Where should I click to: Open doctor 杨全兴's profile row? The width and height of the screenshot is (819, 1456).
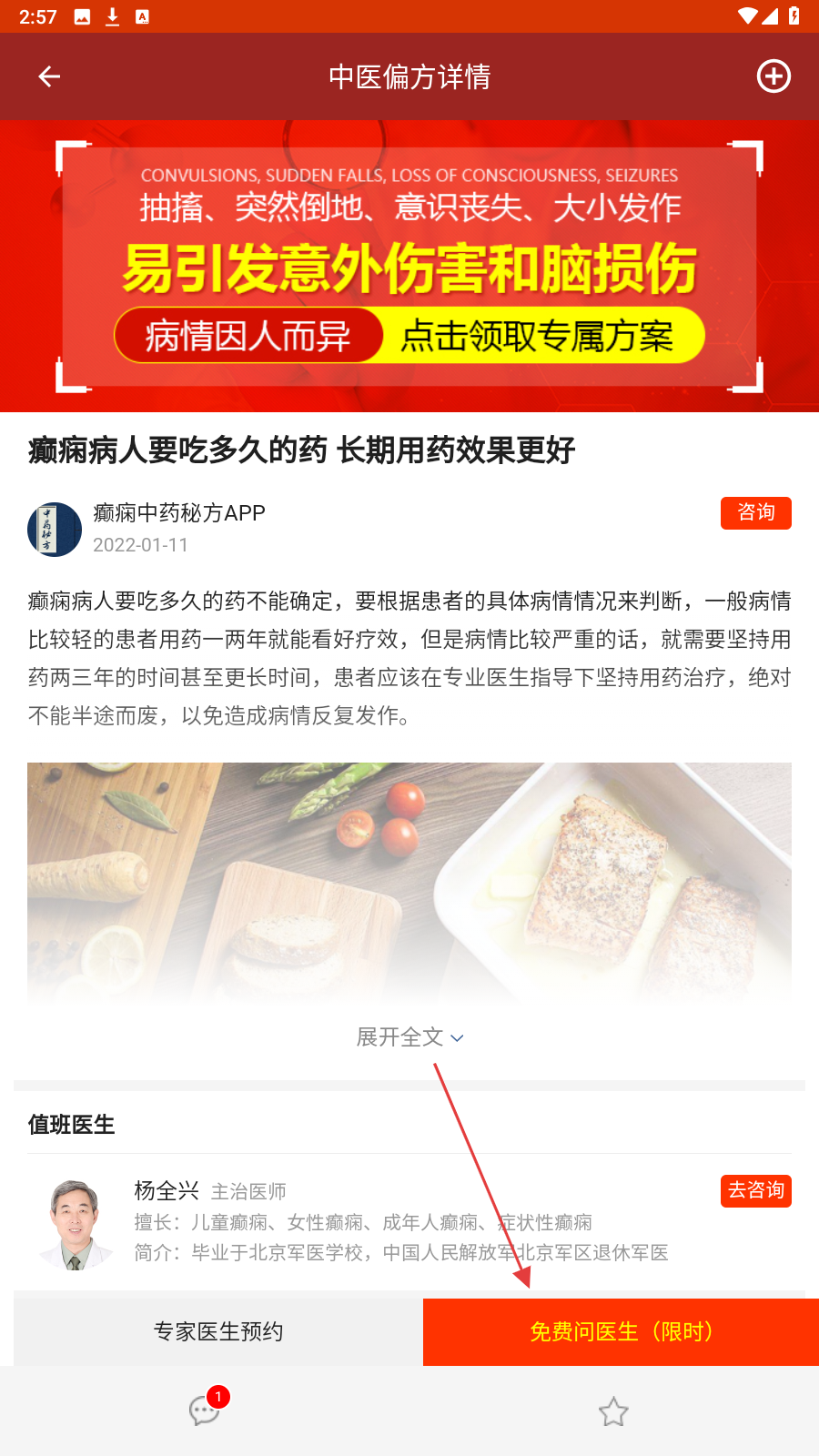coord(400,1222)
